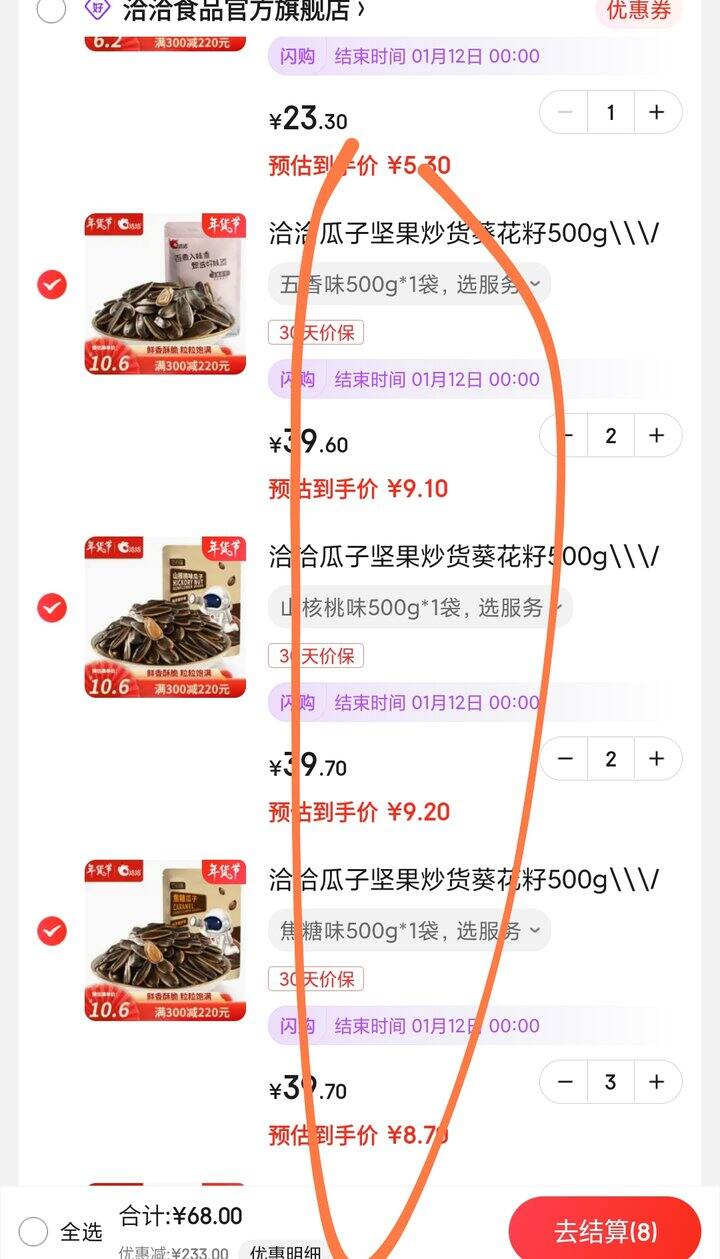
Task: Toggle the 全选 select-all checkbox
Action: click(x=33, y=1231)
